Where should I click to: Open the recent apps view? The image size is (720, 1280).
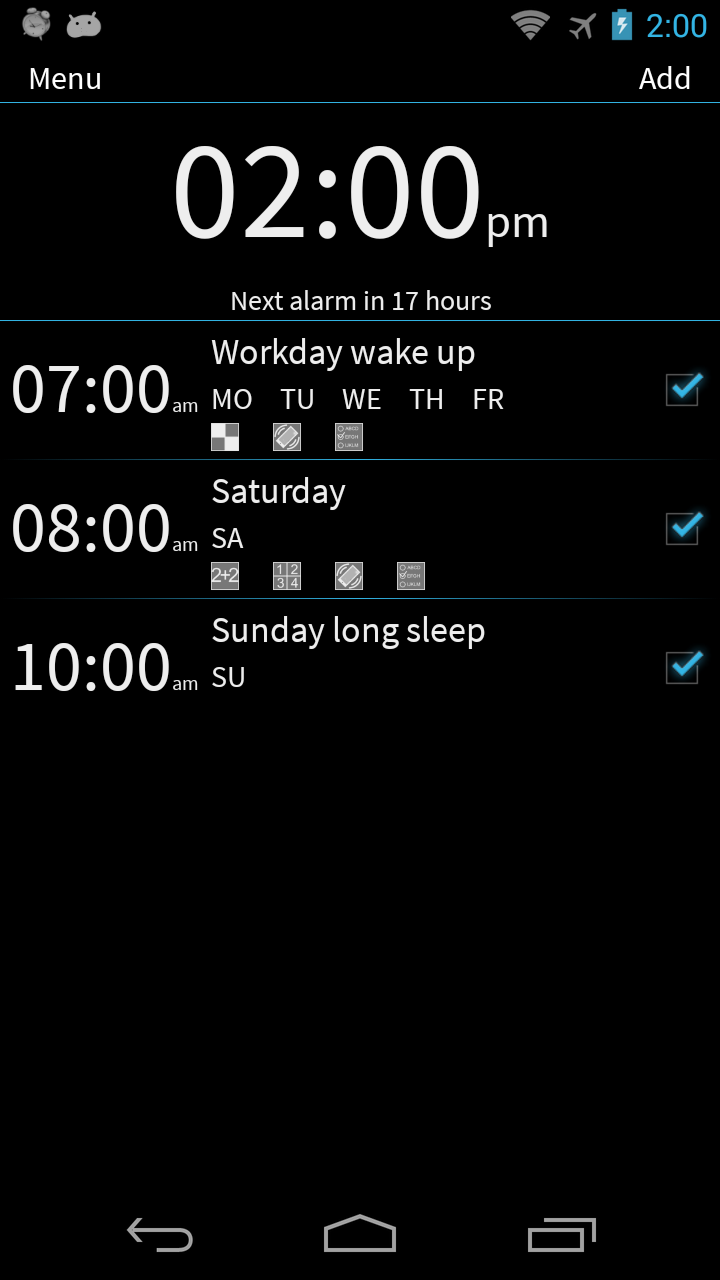click(x=561, y=1235)
